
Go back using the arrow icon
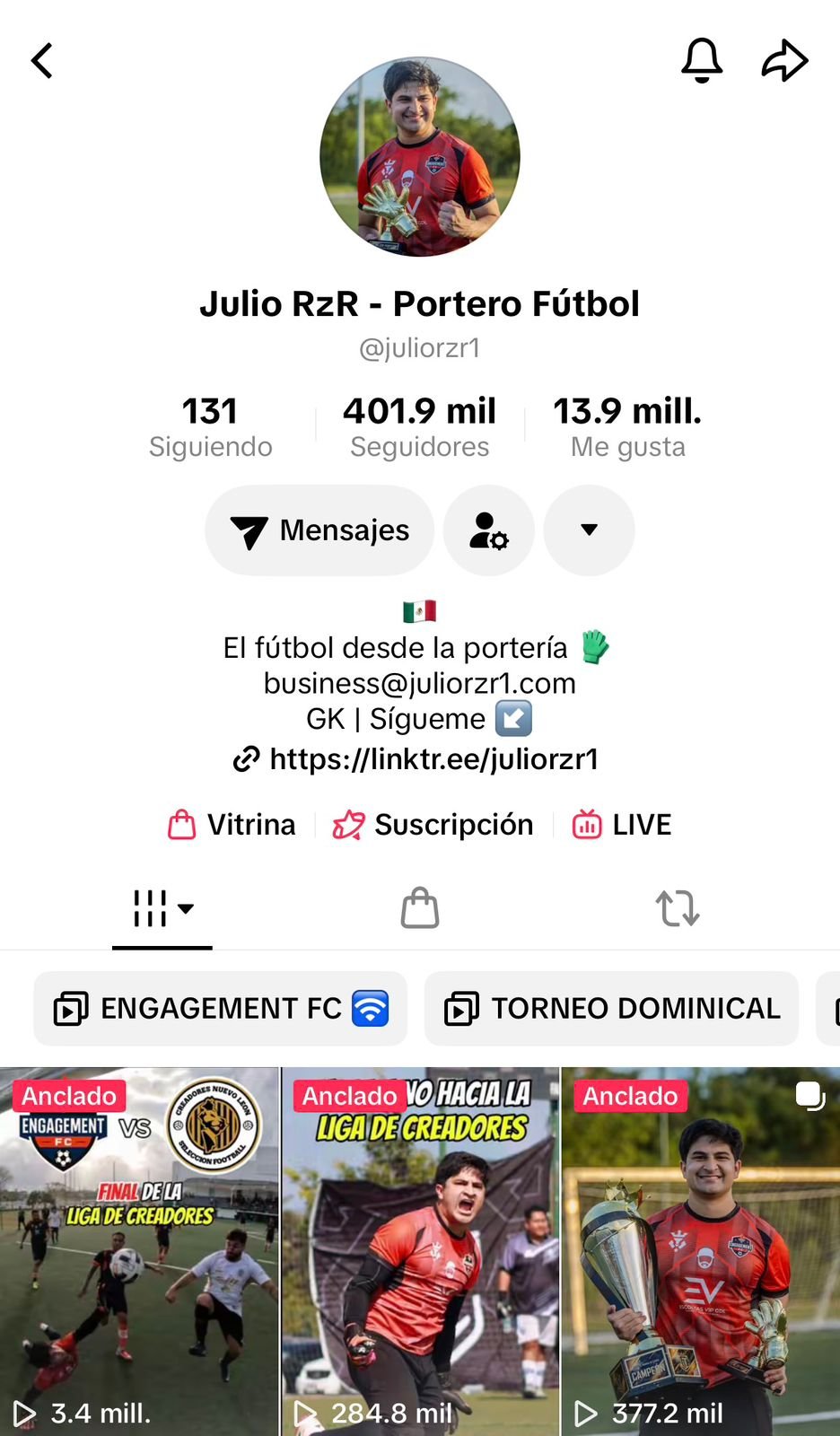tap(42, 61)
